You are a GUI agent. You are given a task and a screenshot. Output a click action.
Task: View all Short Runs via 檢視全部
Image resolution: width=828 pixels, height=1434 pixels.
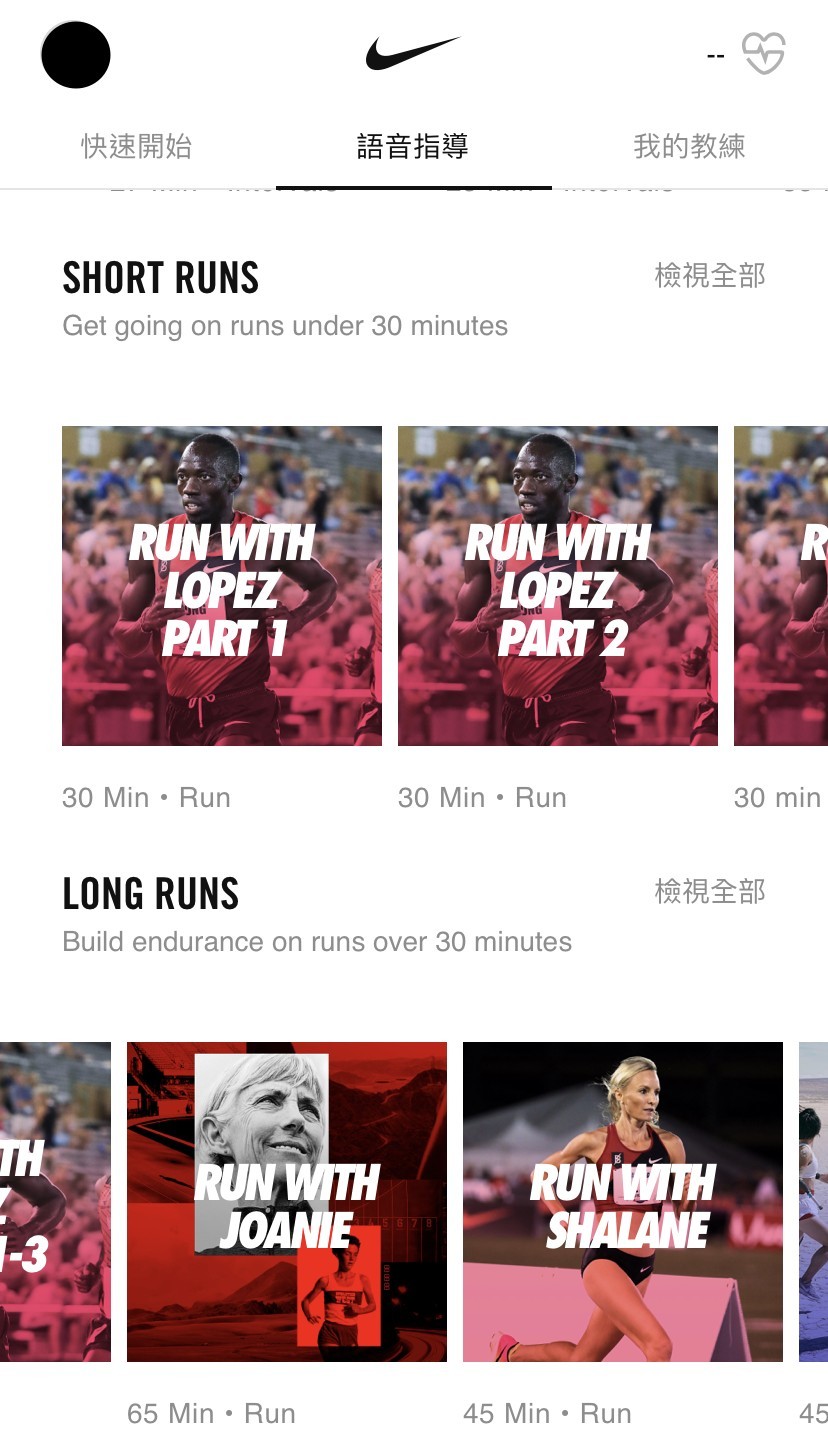tap(710, 276)
